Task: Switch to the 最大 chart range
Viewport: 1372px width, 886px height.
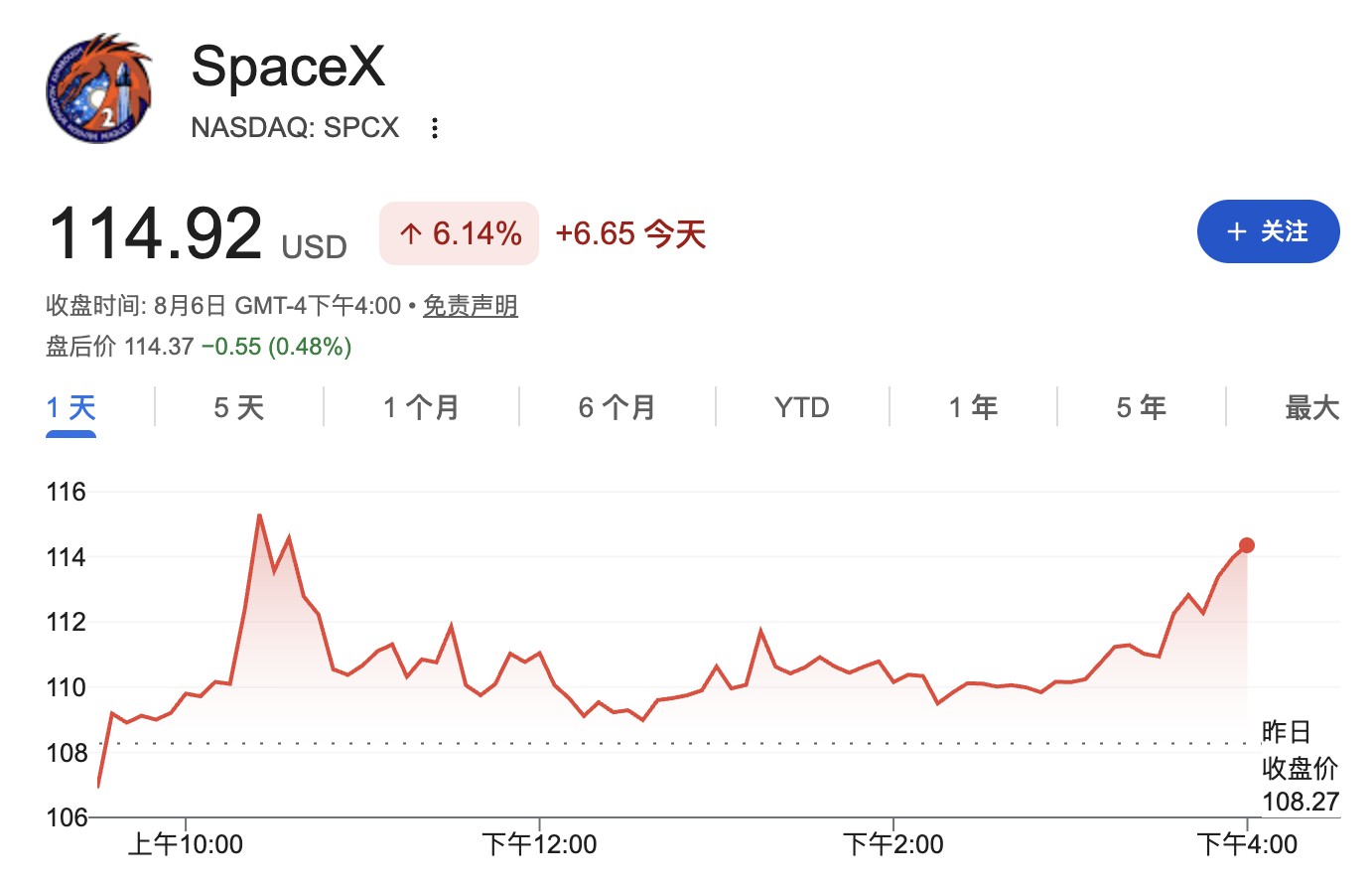Action: coord(1311,407)
